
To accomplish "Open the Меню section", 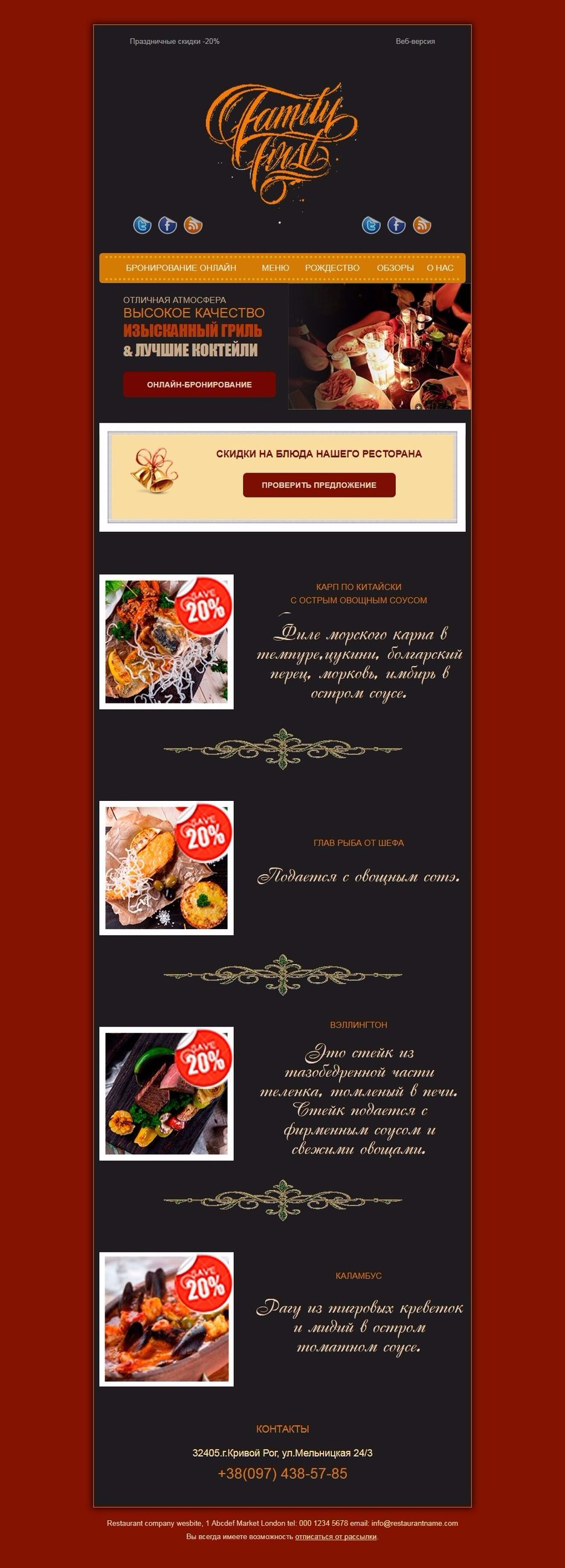I will (275, 268).
